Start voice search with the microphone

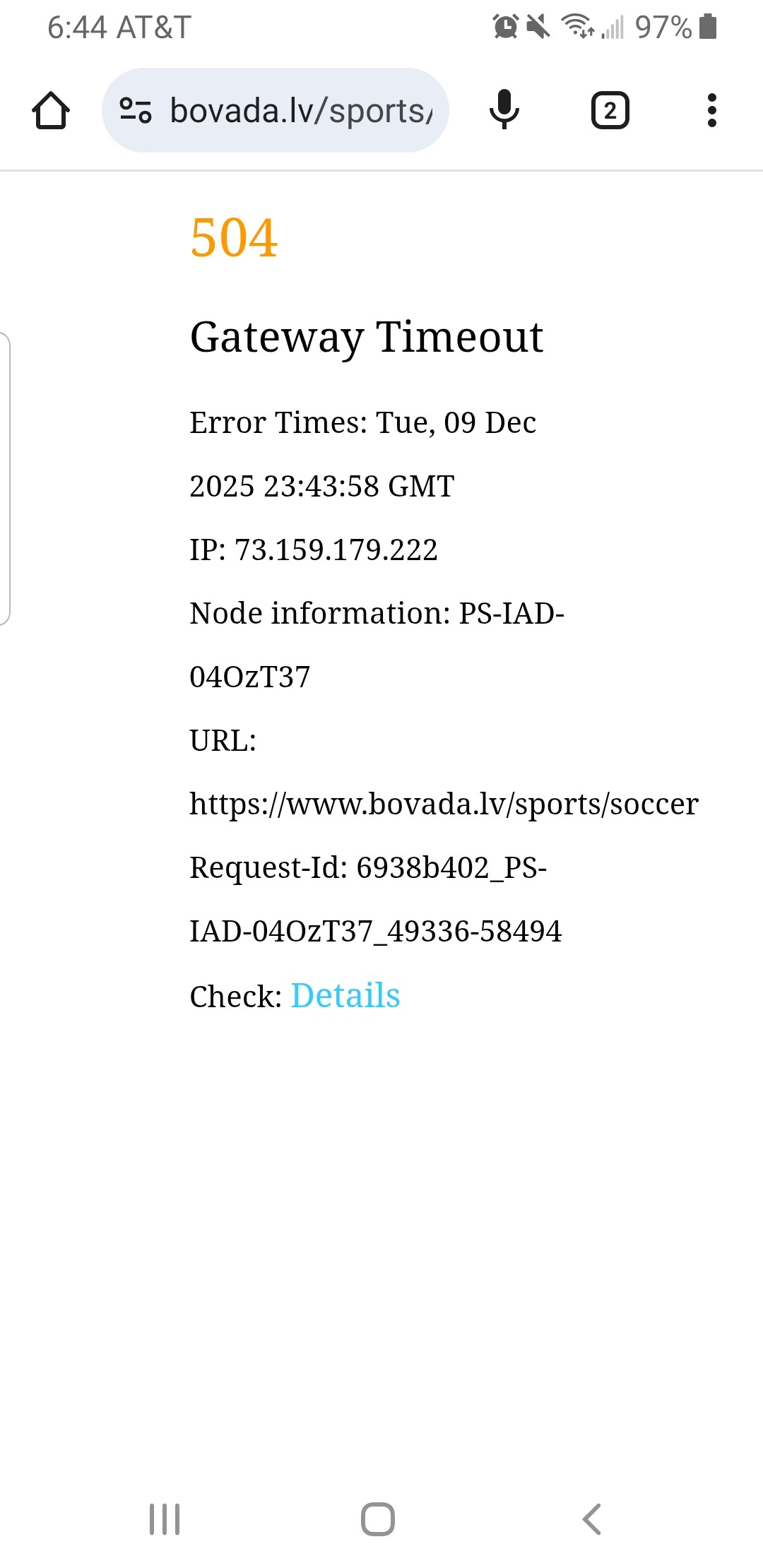click(x=504, y=111)
